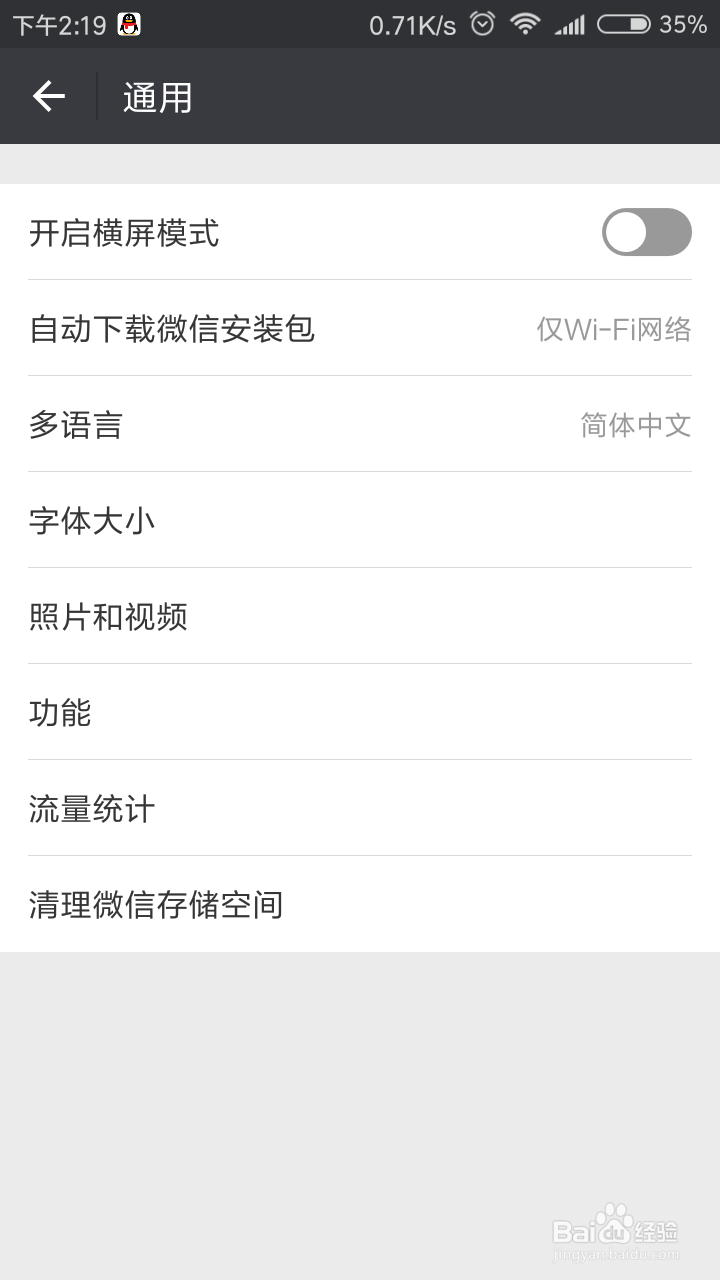Open 多语言 language selector showing 简体中文
The width and height of the screenshot is (720, 1280).
[x=360, y=425]
